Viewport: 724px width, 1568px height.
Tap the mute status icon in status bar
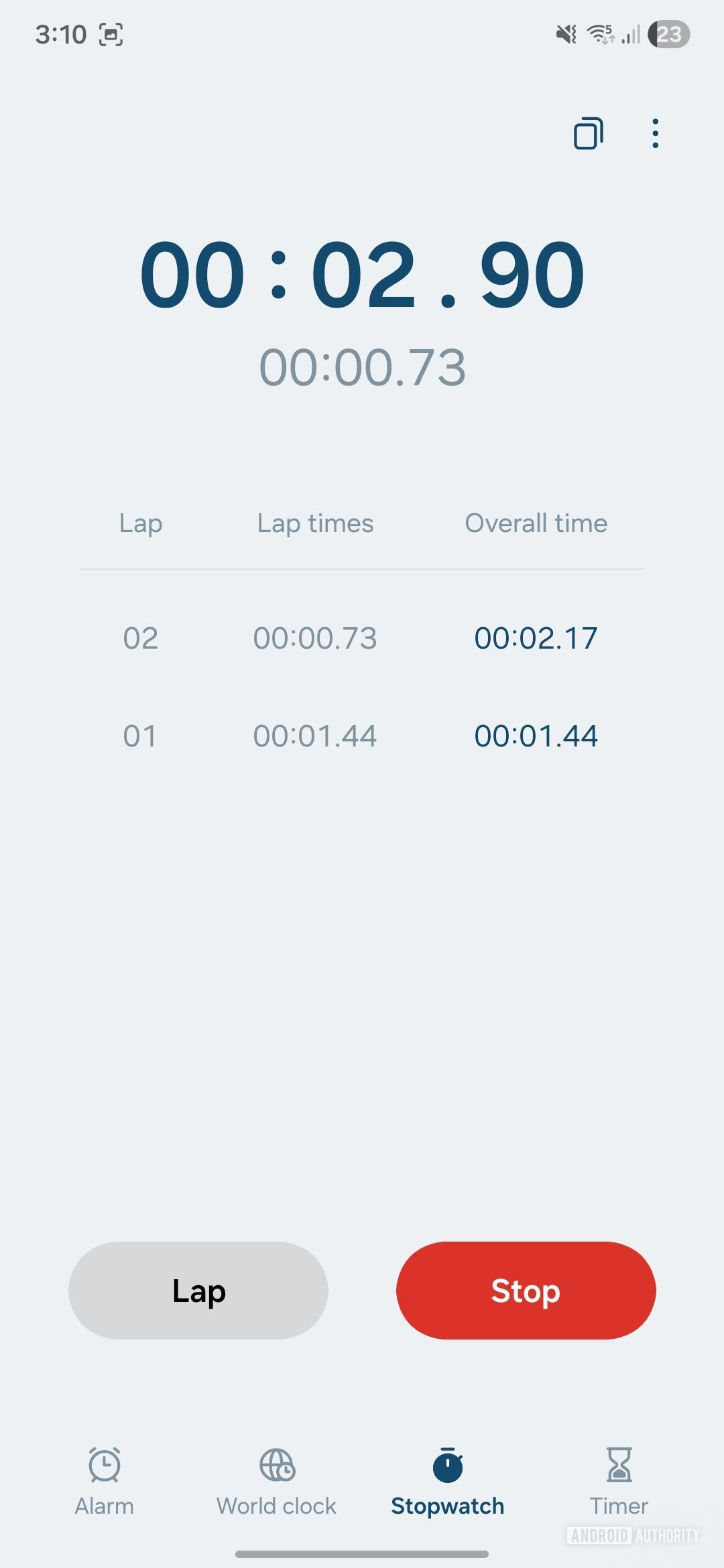click(566, 33)
